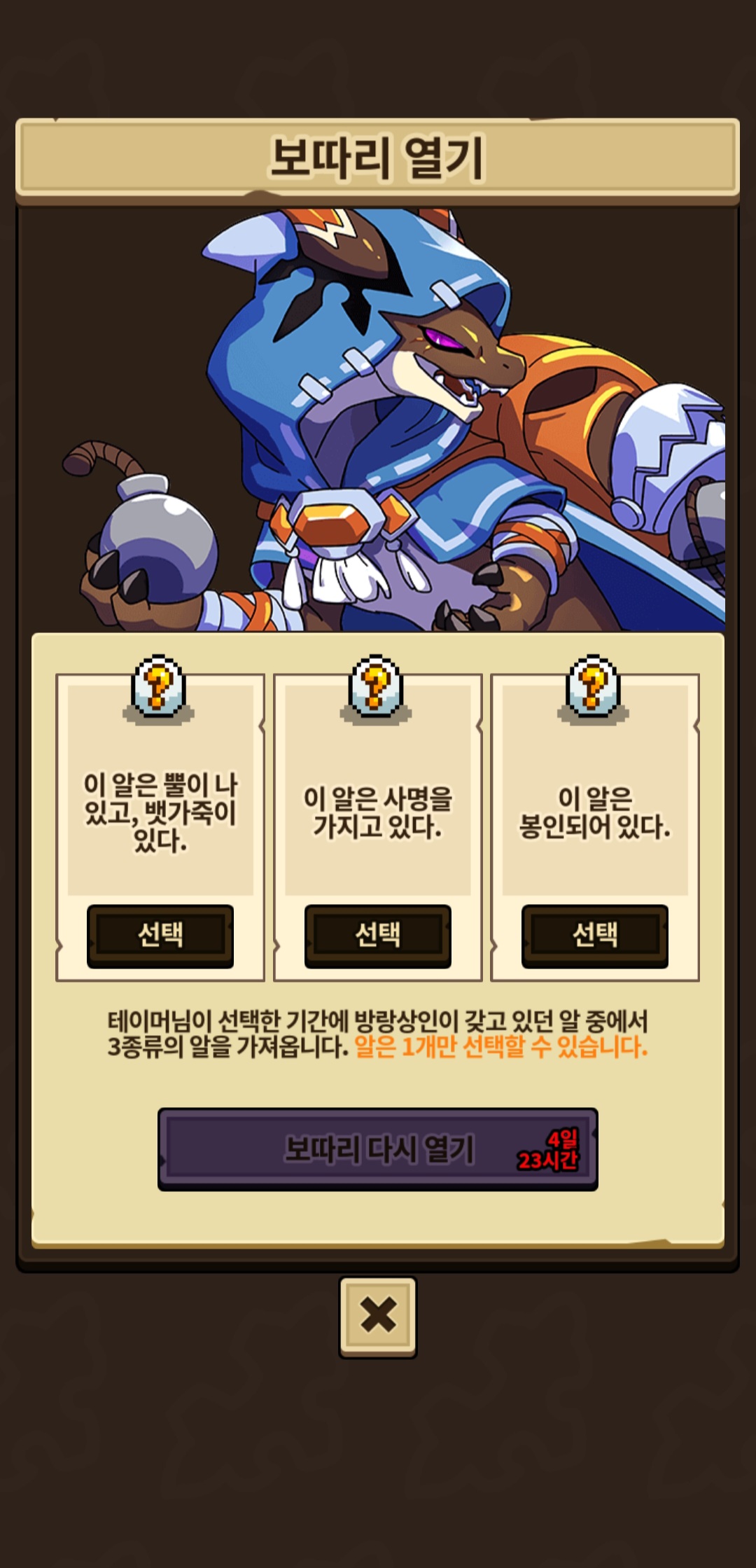Close the 보따리 열기 dialog
The height and width of the screenshot is (1568, 756).
(x=378, y=1317)
